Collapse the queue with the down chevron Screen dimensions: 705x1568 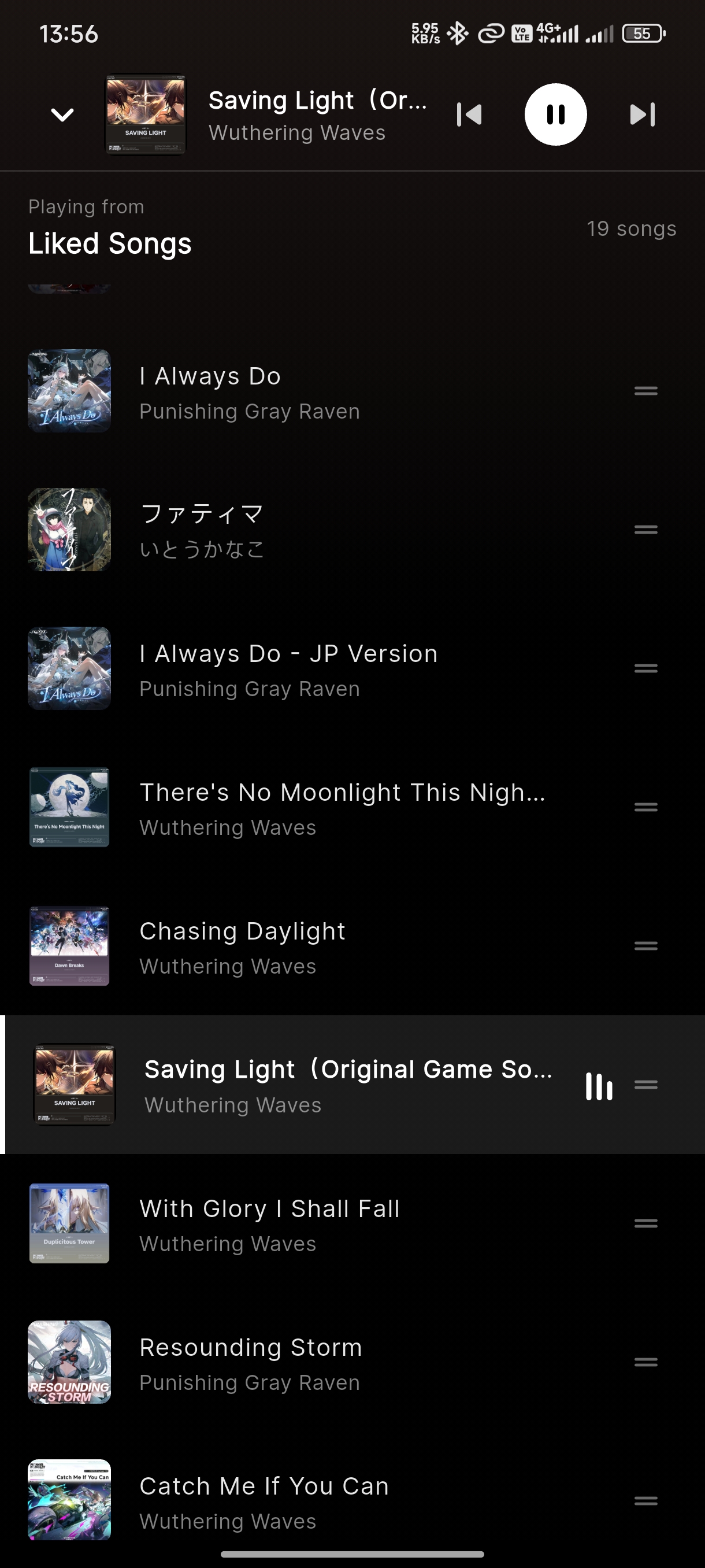[x=62, y=114]
